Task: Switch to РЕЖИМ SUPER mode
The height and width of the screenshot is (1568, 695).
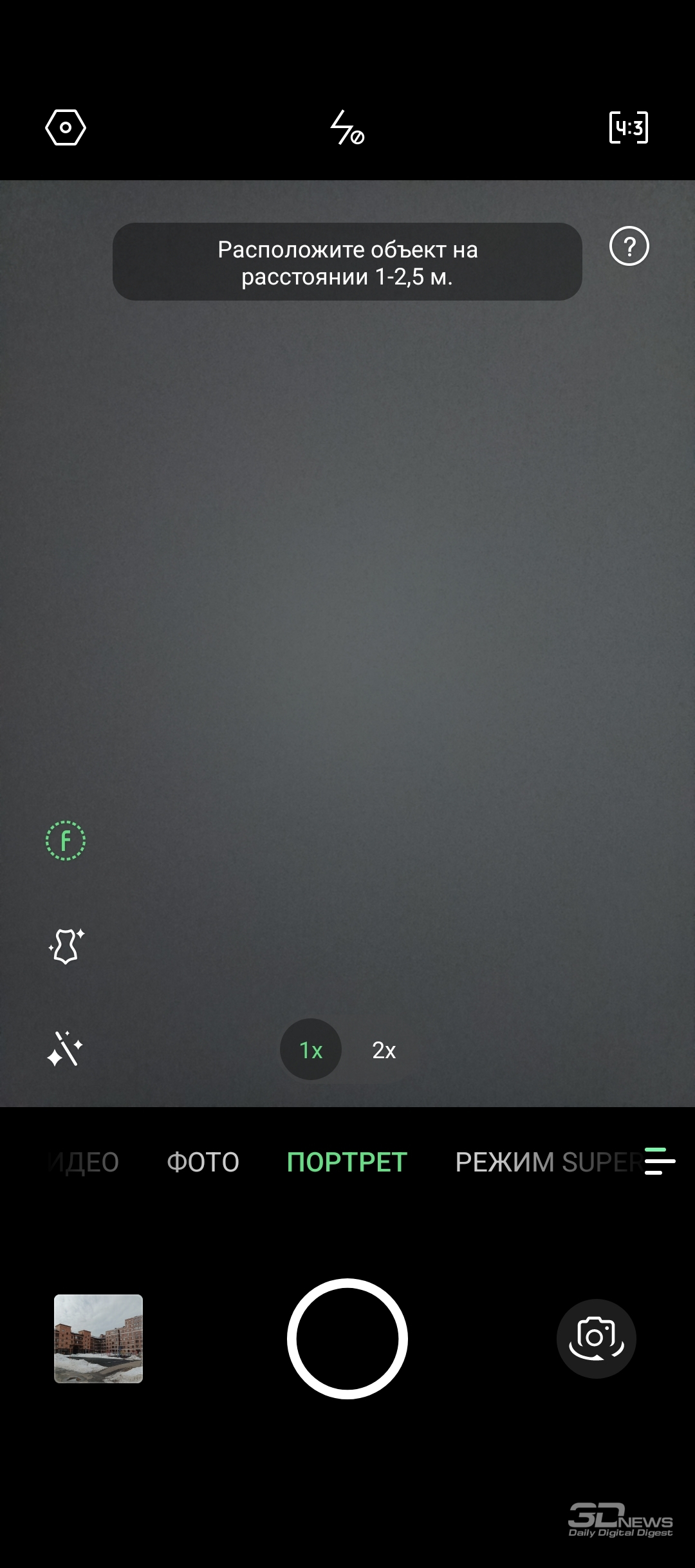Action: [548, 1162]
